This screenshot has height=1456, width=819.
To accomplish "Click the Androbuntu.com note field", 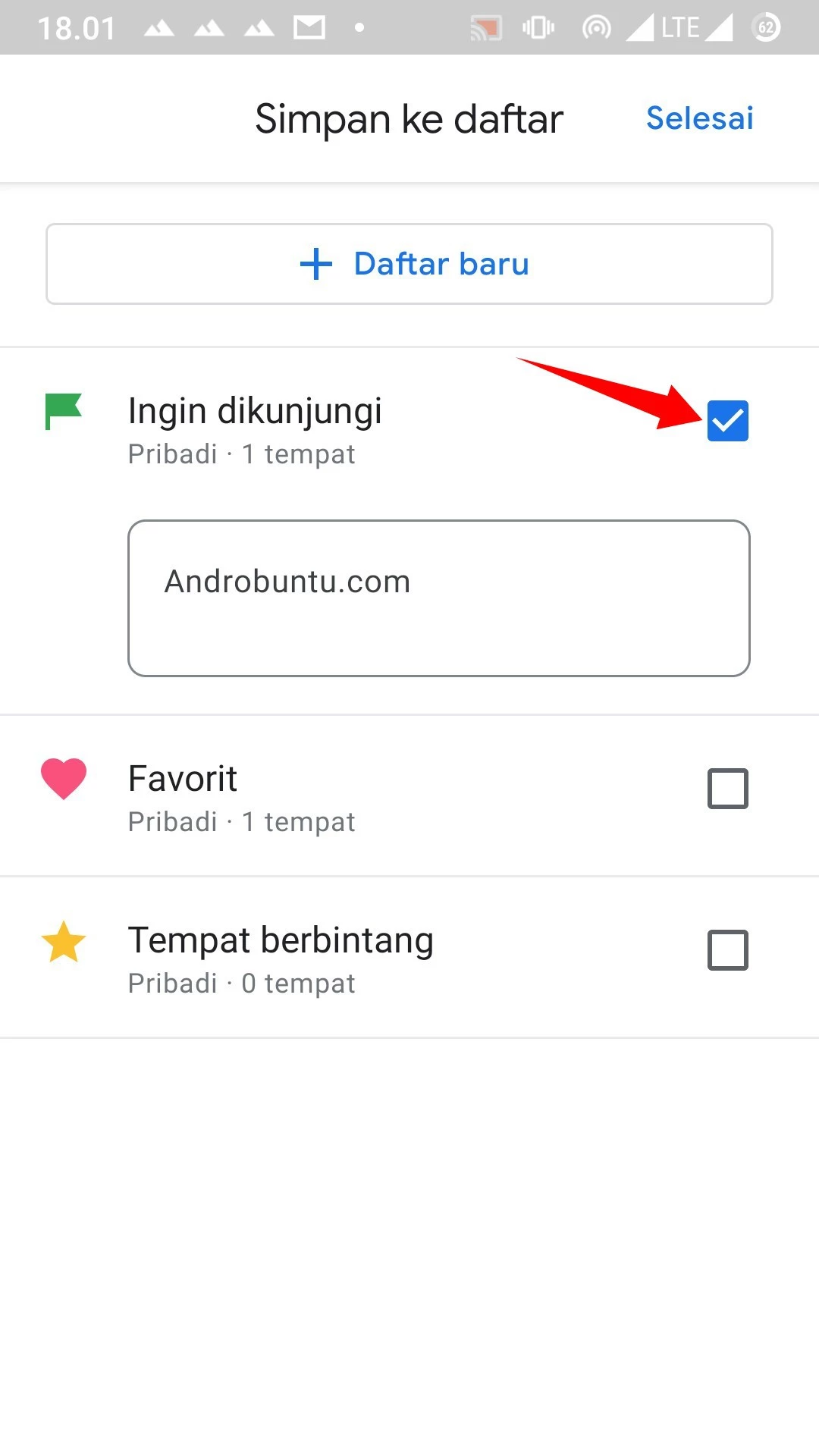I will (438, 597).
